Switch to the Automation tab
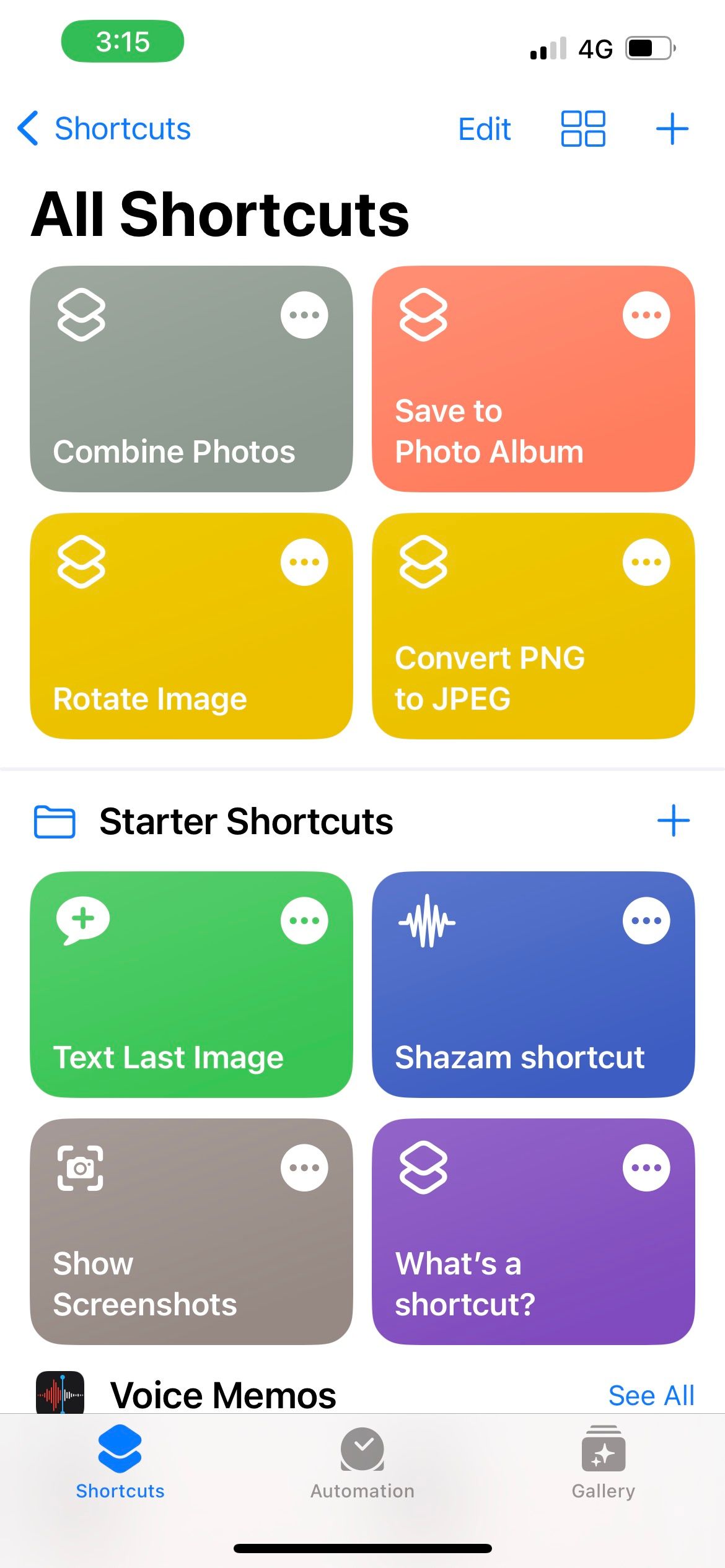The height and width of the screenshot is (1568, 725). pos(362,1463)
